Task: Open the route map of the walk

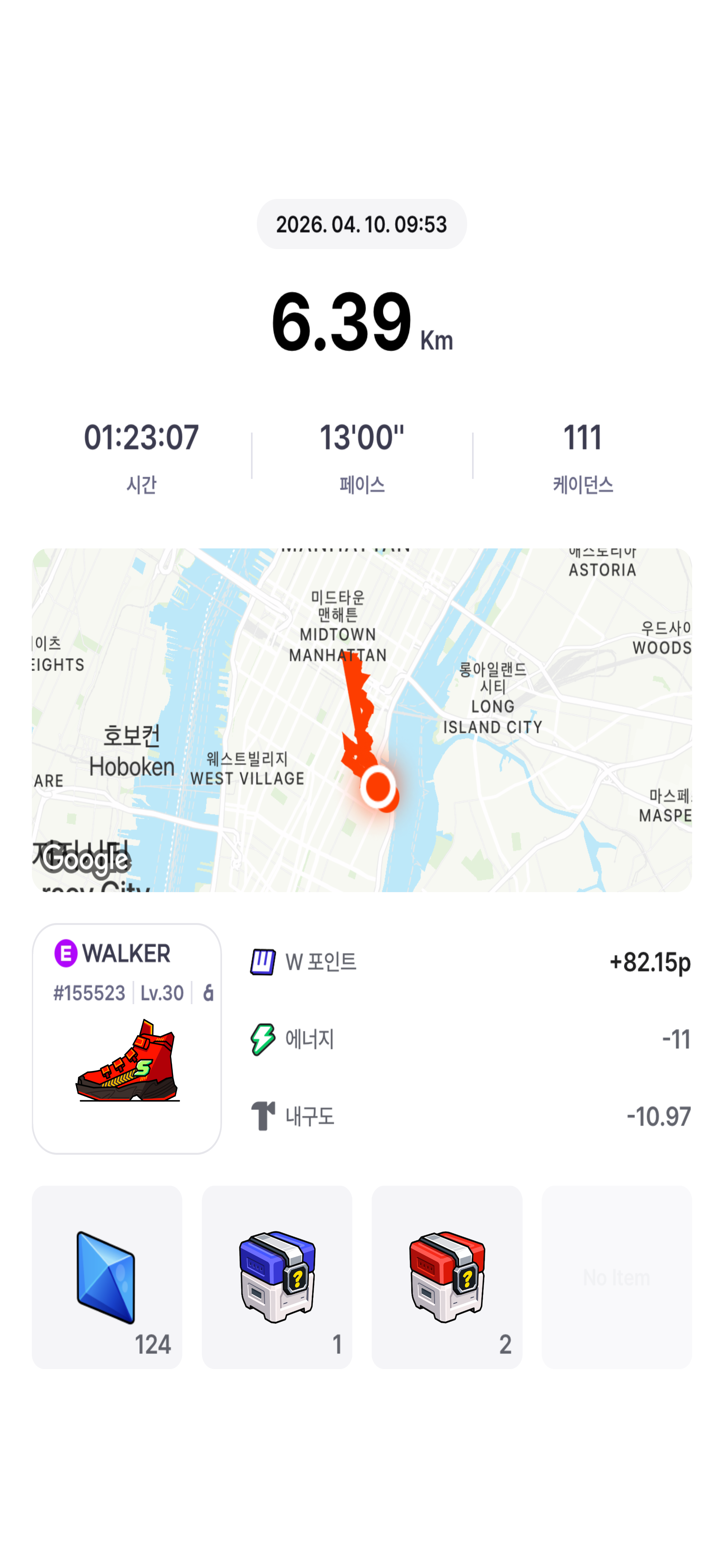Action: click(x=361, y=720)
